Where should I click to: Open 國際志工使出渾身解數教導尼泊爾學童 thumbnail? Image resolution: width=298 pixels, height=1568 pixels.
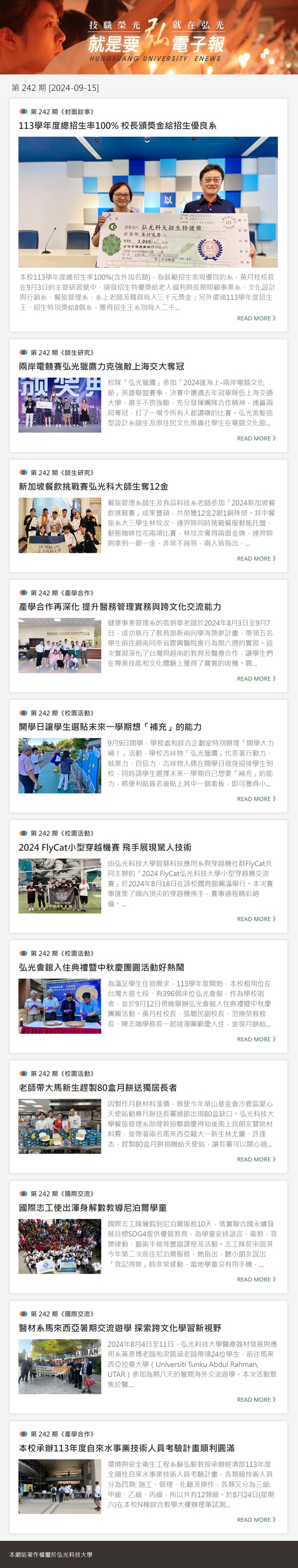click(60, 1246)
